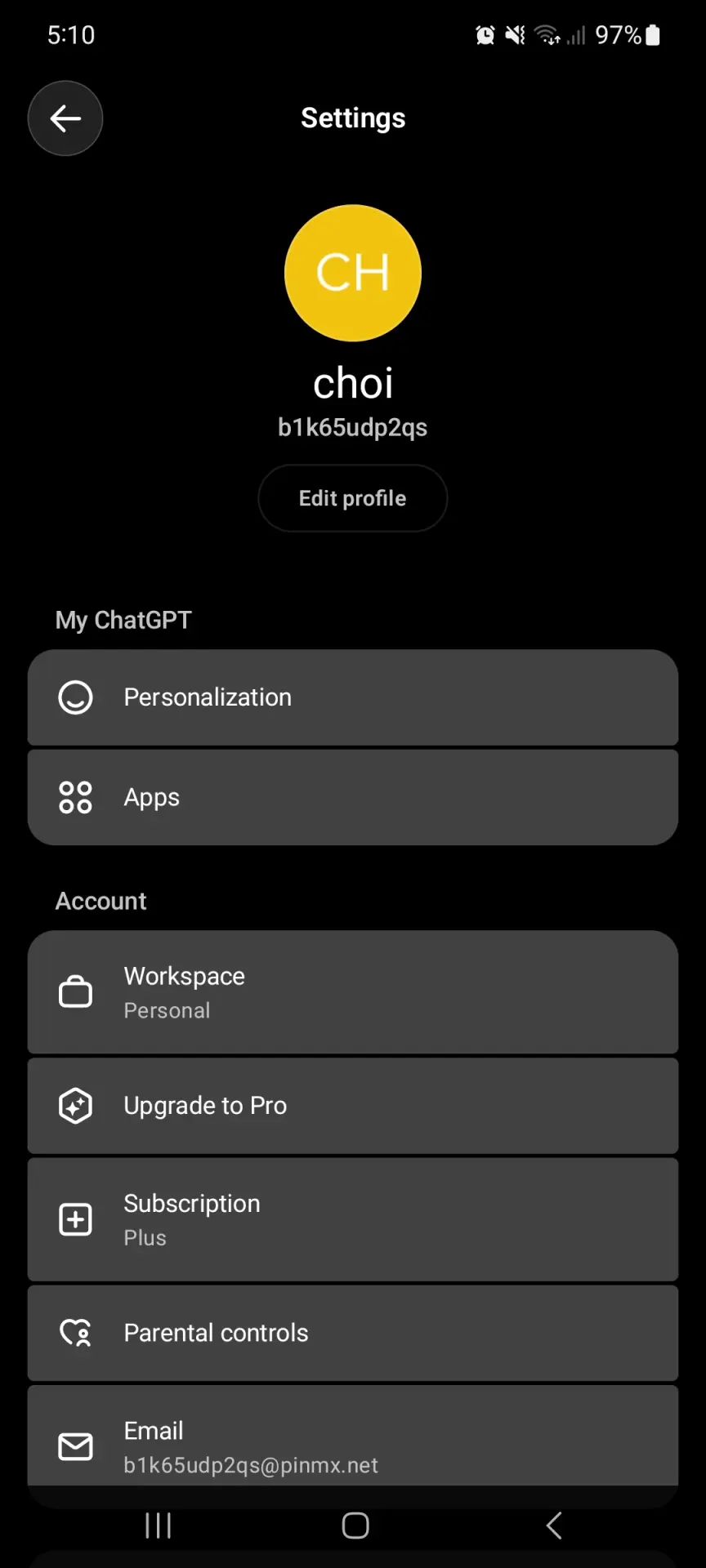Open Workspace settings
The width and height of the screenshot is (706, 1568).
(x=353, y=992)
